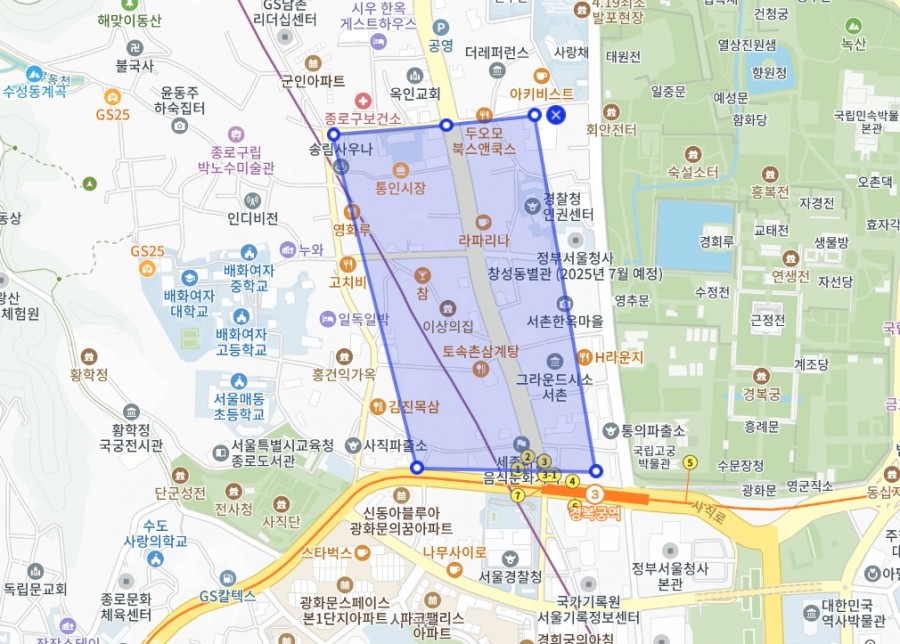900x644 pixels.
Task: Select the 토속촌삼계탕 restaurant marker
Action: [x=482, y=369]
